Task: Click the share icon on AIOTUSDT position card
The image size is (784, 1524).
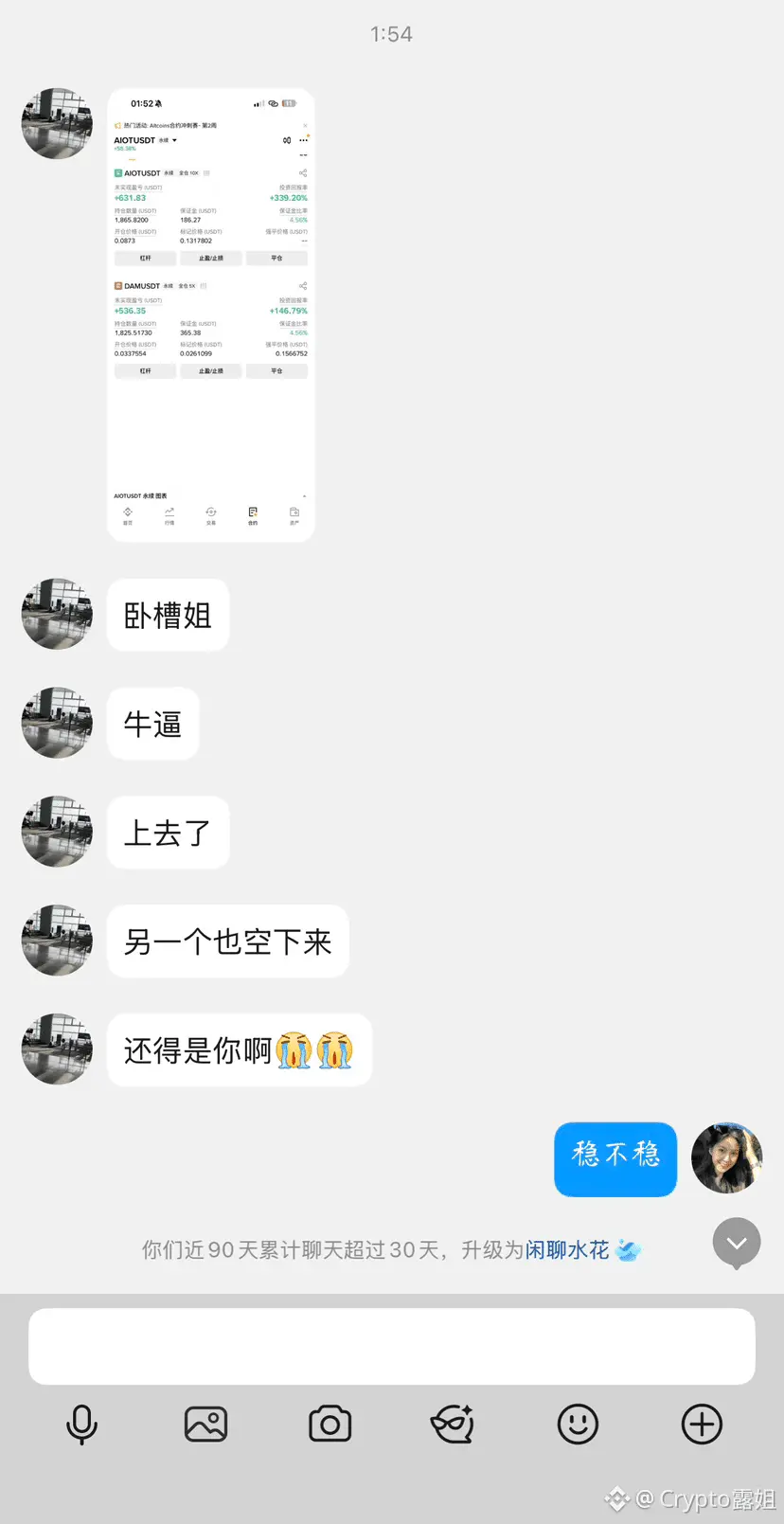Action: click(x=303, y=172)
